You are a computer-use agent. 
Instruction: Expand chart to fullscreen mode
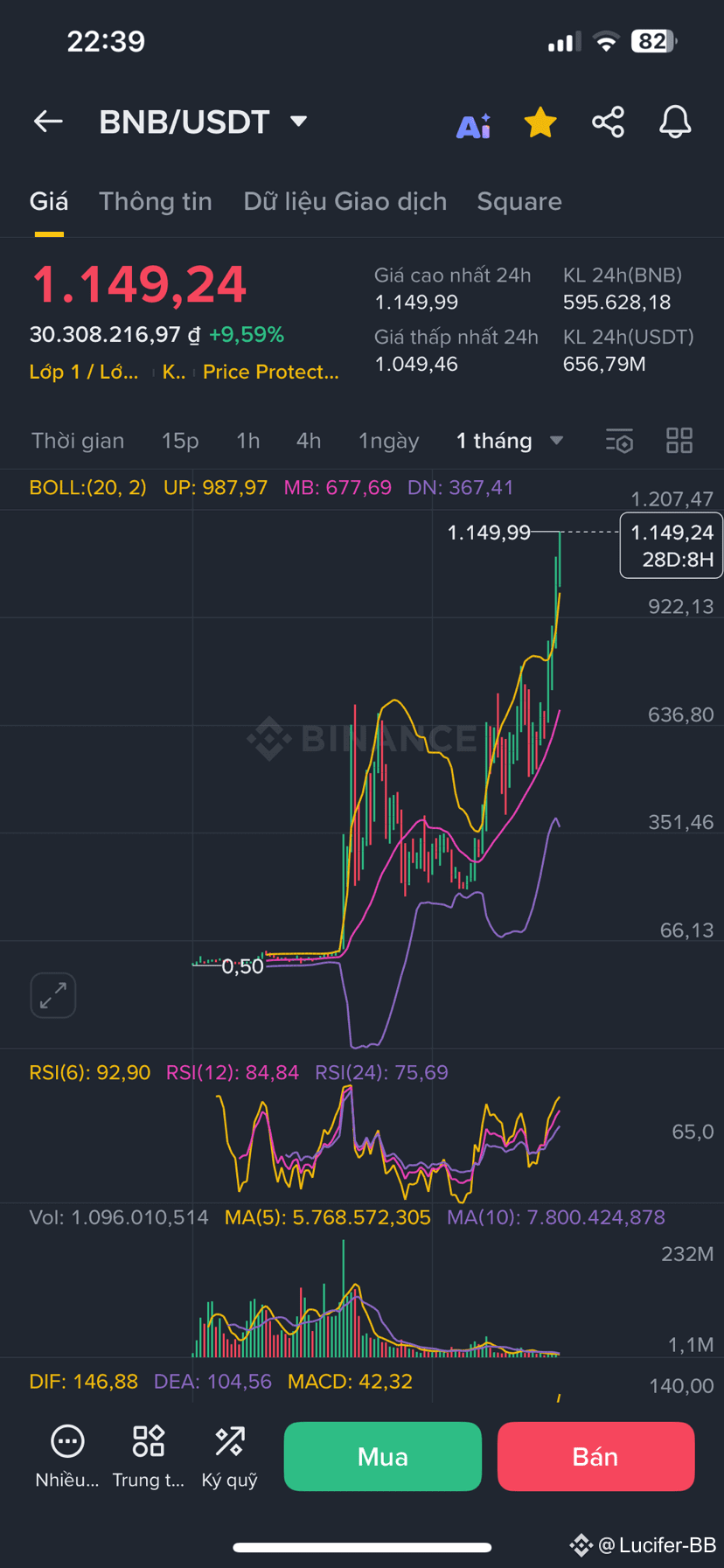pyautogui.click(x=52, y=995)
